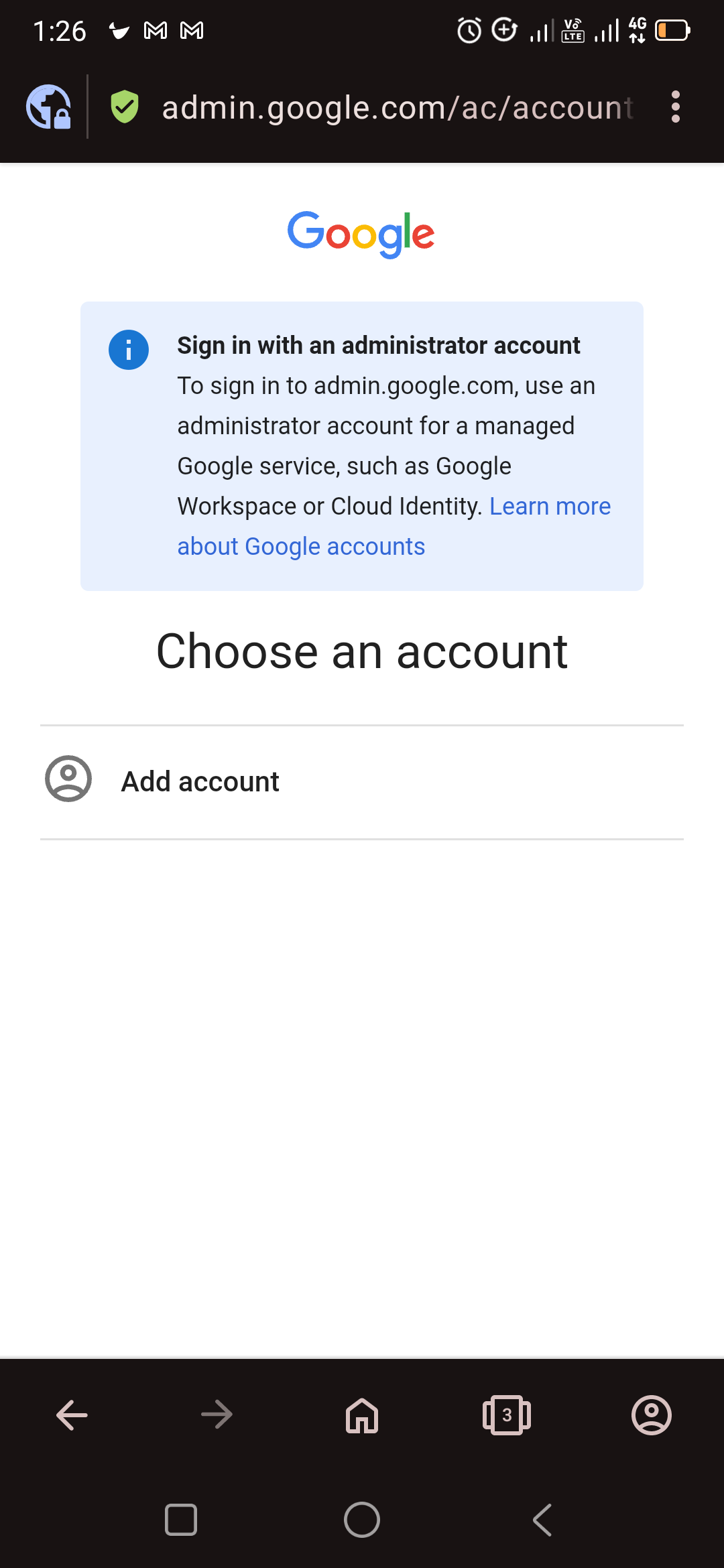The height and width of the screenshot is (1568, 724).
Task: Tap the system home circle button
Action: (362, 1520)
